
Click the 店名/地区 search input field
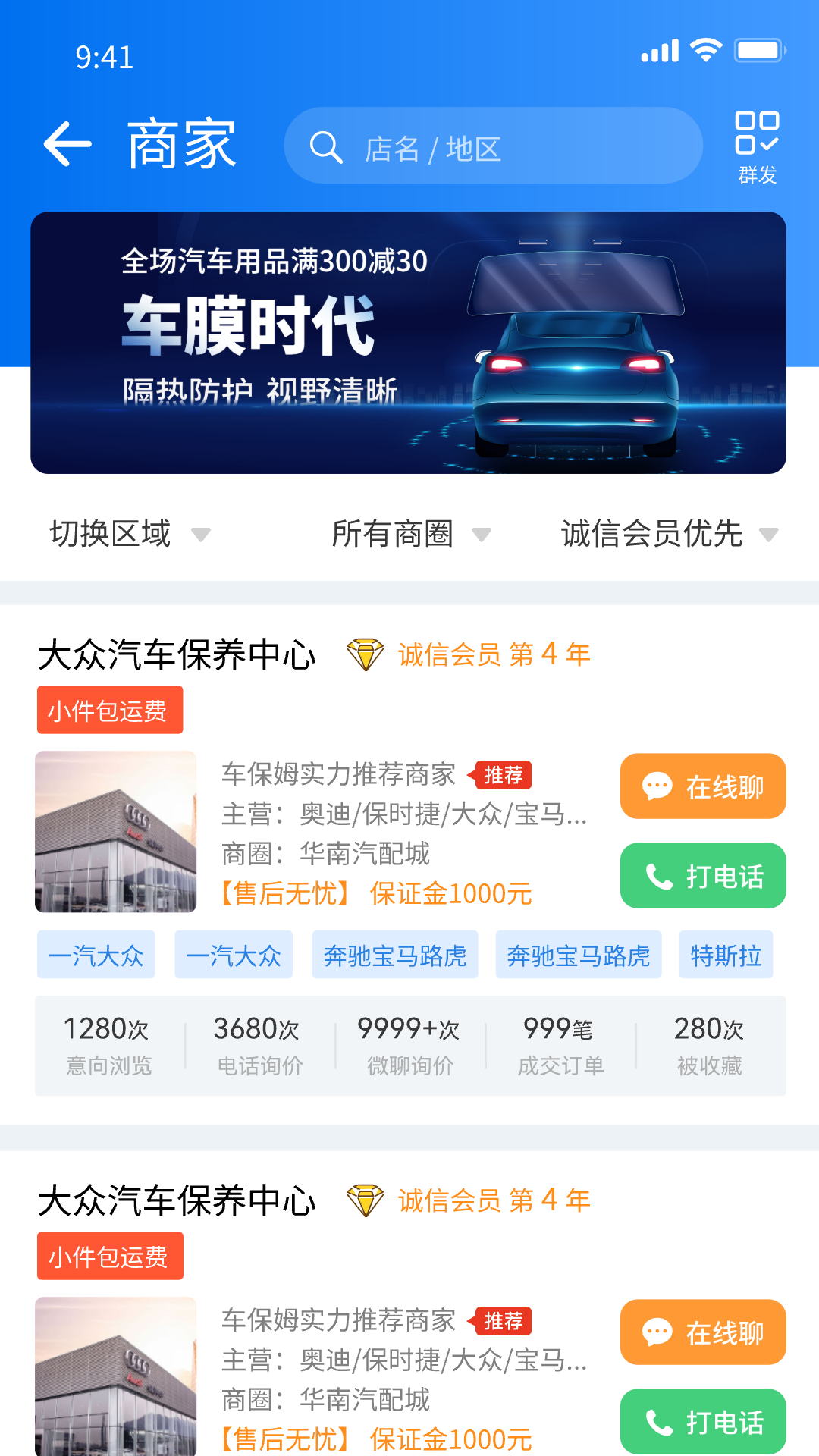493,146
